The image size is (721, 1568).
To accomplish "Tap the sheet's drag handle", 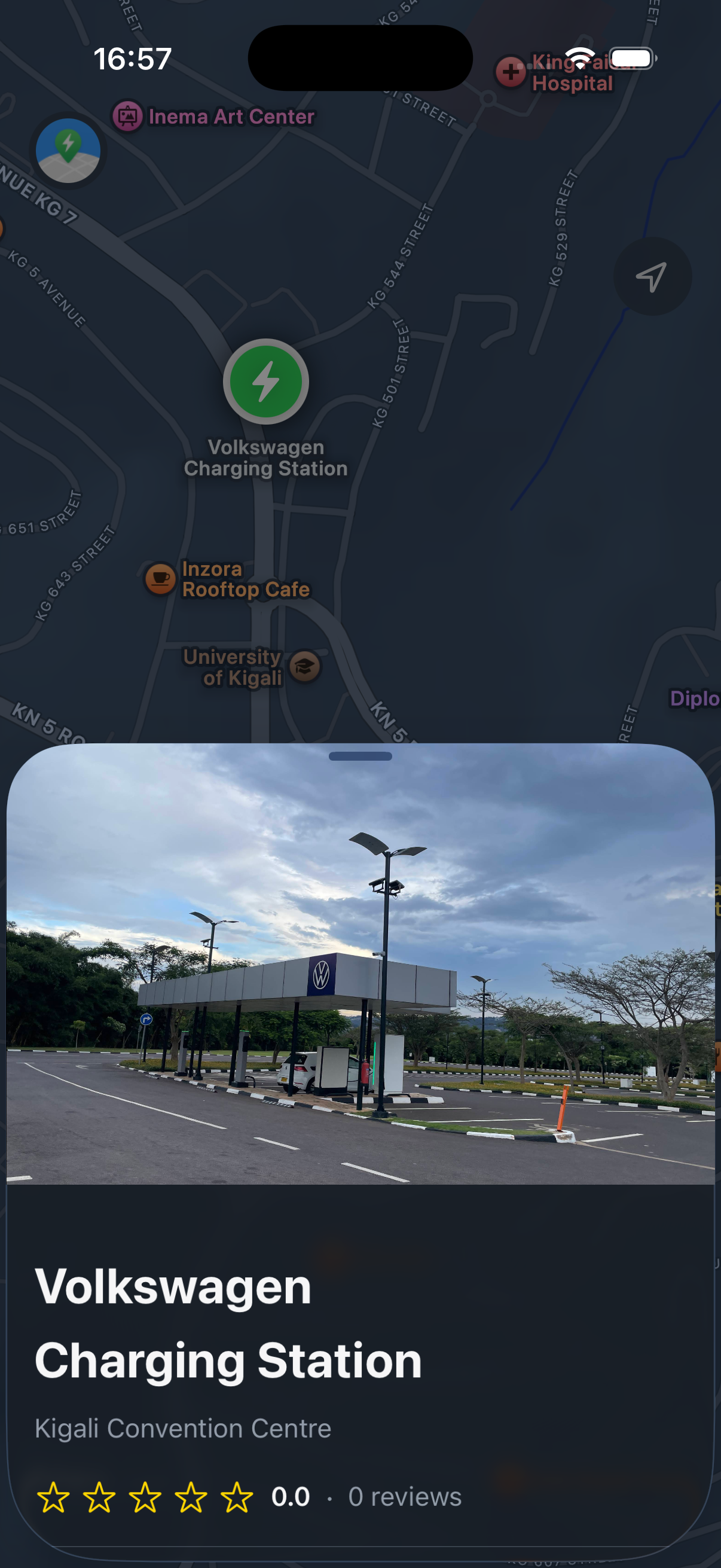I will (x=360, y=756).
